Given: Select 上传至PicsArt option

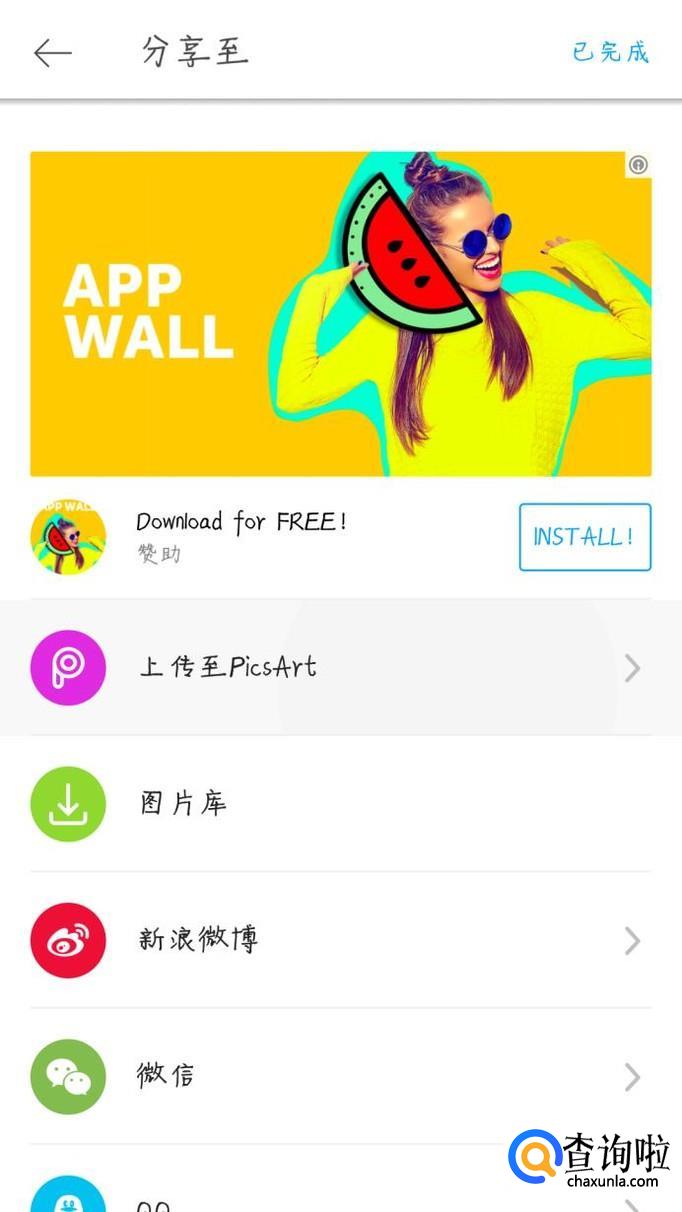Looking at the screenshot, I should (x=340, y=667).
